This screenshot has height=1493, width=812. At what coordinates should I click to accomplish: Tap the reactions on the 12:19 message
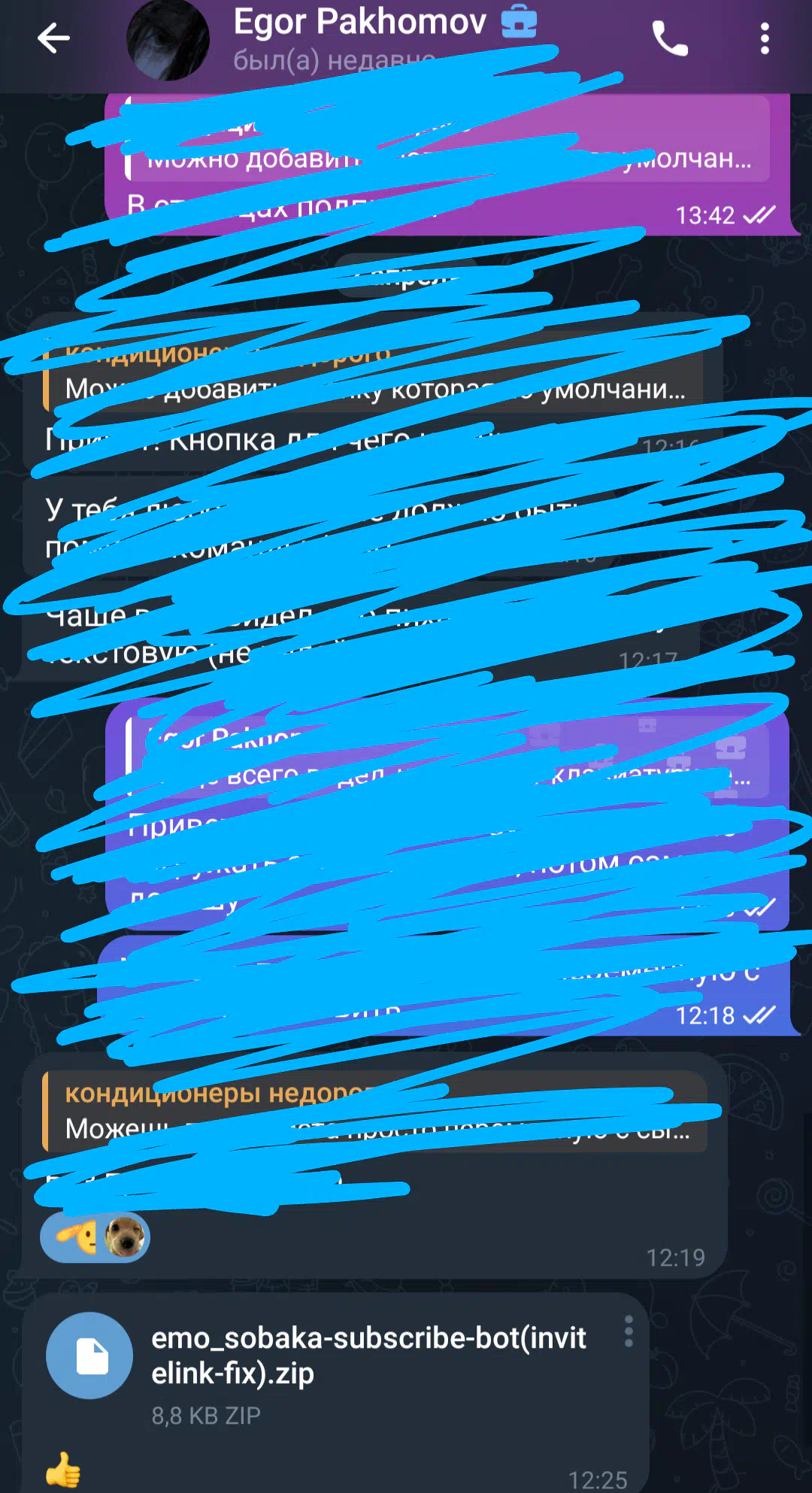(95, 1237)
